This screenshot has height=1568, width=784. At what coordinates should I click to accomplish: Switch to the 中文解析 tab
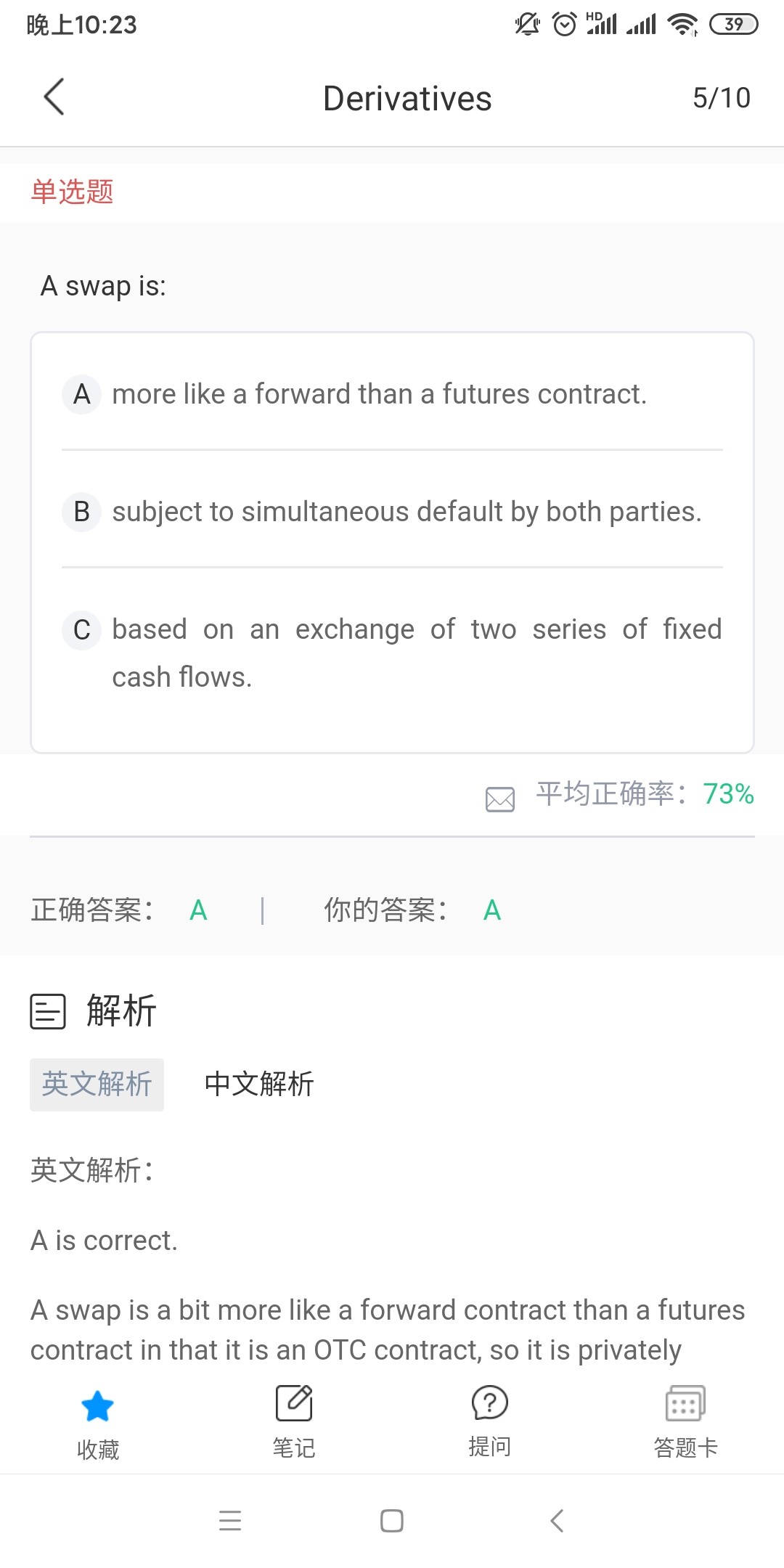coord(259,1085)
